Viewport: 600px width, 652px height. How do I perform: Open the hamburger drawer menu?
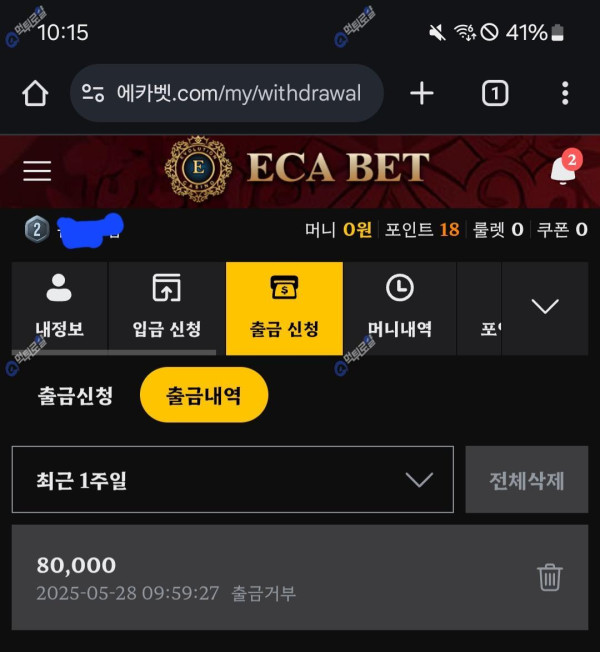[x=37, y=171]
